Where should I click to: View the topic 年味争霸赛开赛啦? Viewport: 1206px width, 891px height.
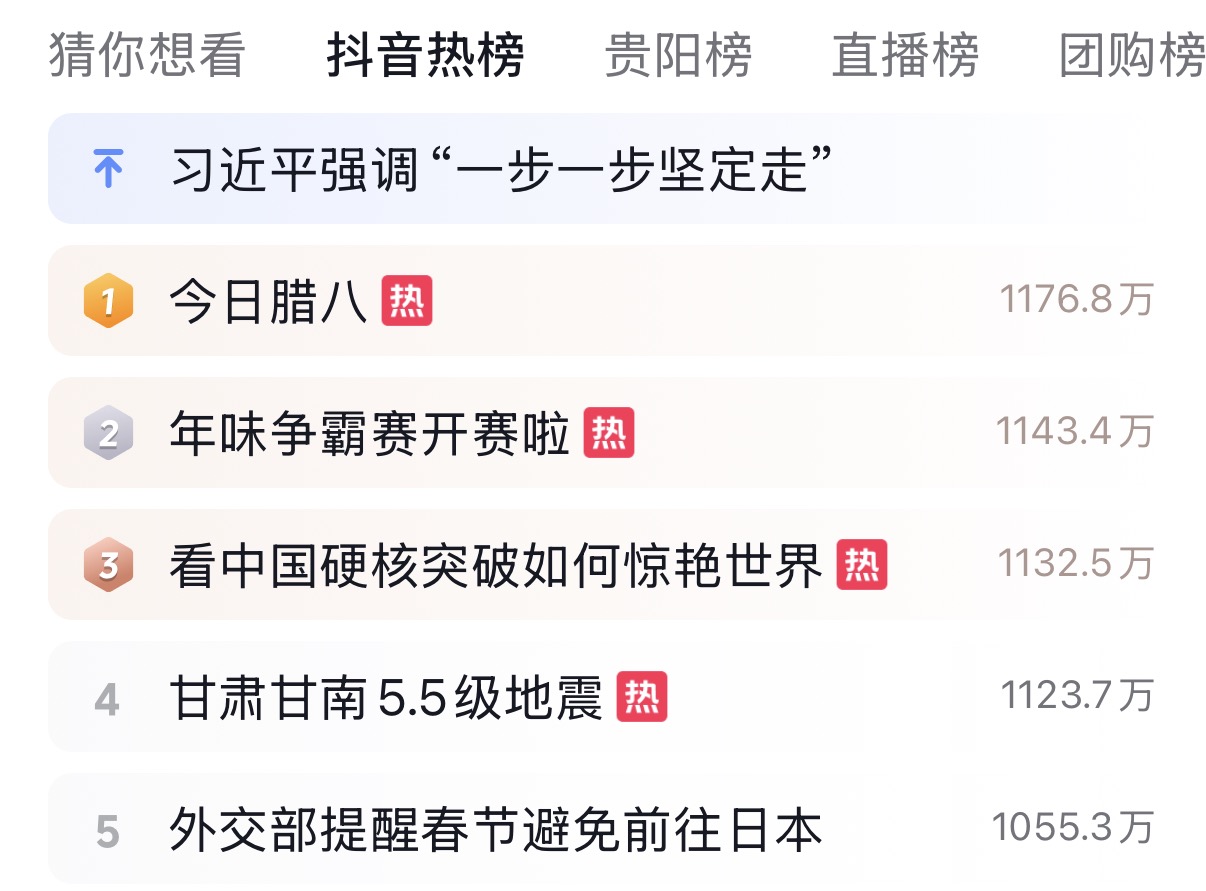tap(370, 433)
